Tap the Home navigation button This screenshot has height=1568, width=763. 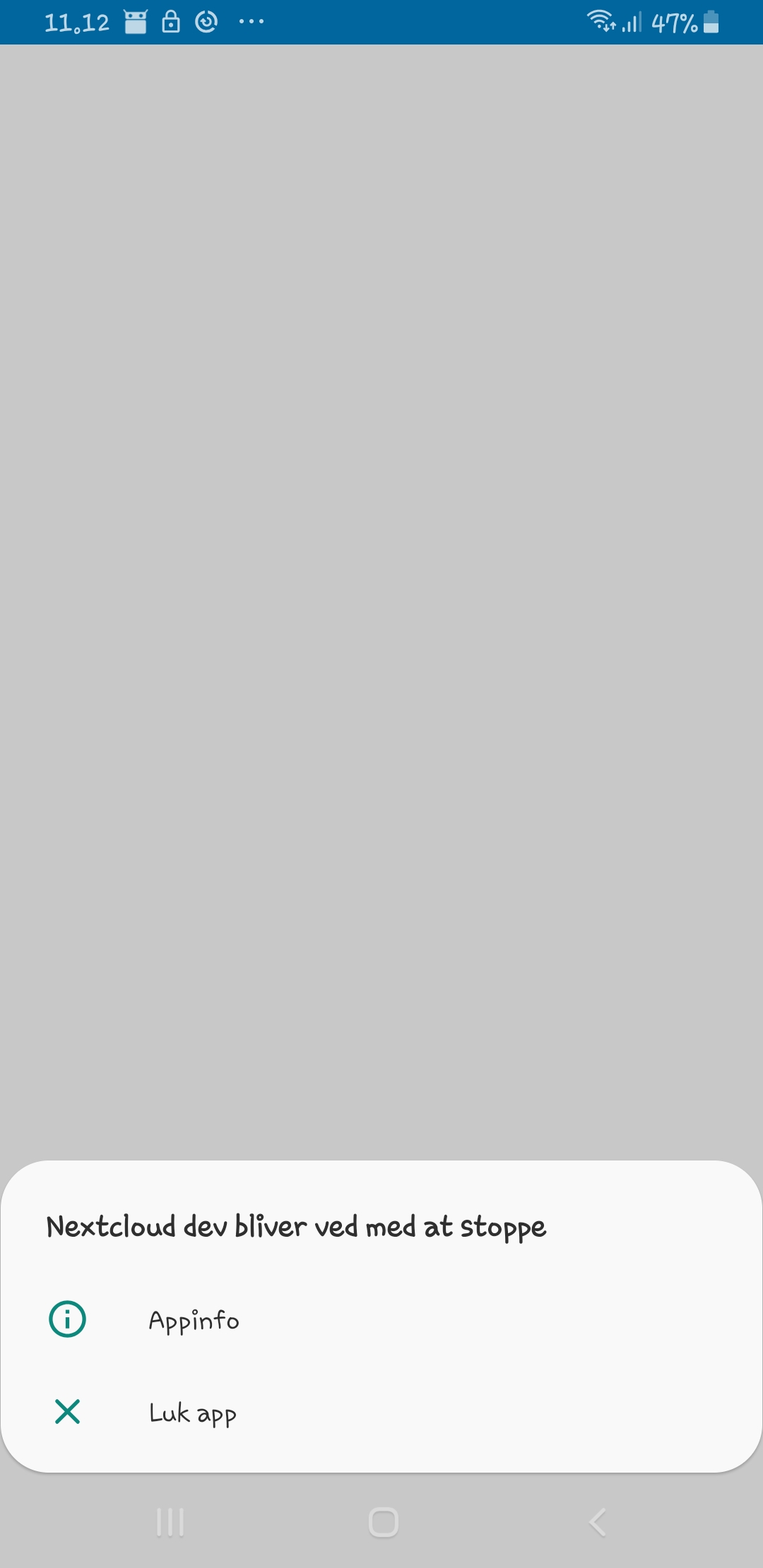(381, 1524)
